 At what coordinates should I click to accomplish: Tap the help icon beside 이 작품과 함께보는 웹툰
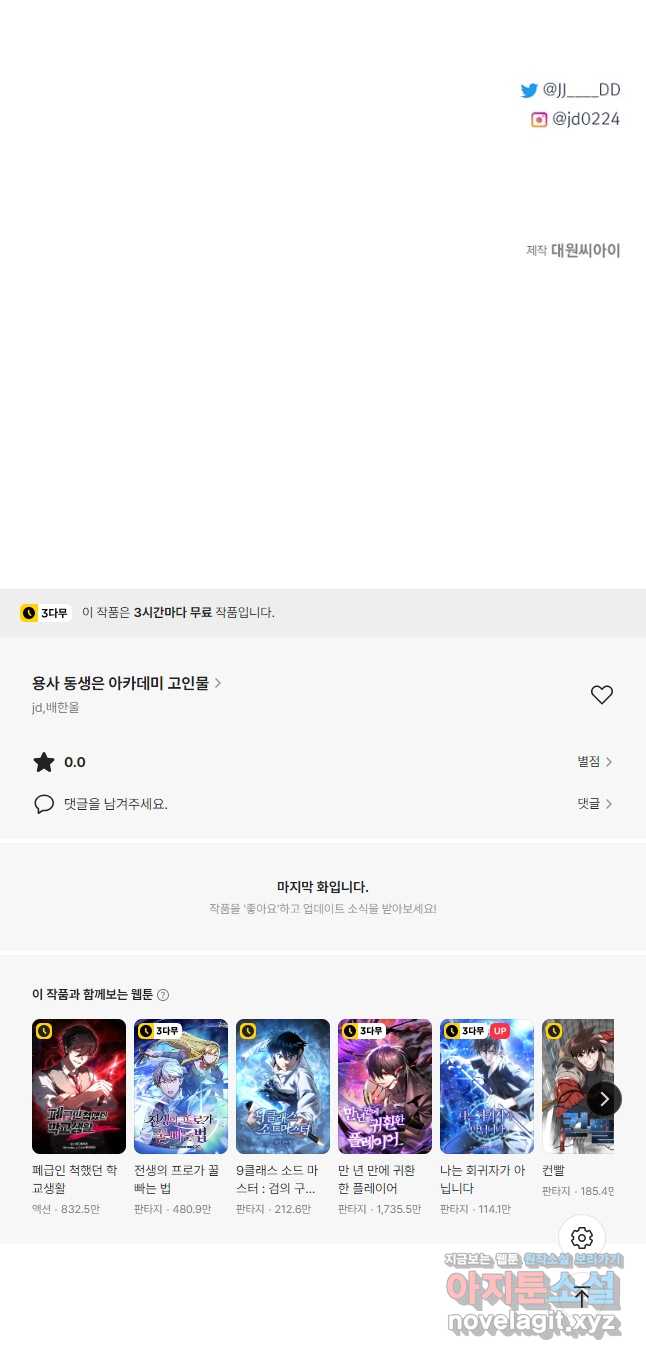[163, 995]
